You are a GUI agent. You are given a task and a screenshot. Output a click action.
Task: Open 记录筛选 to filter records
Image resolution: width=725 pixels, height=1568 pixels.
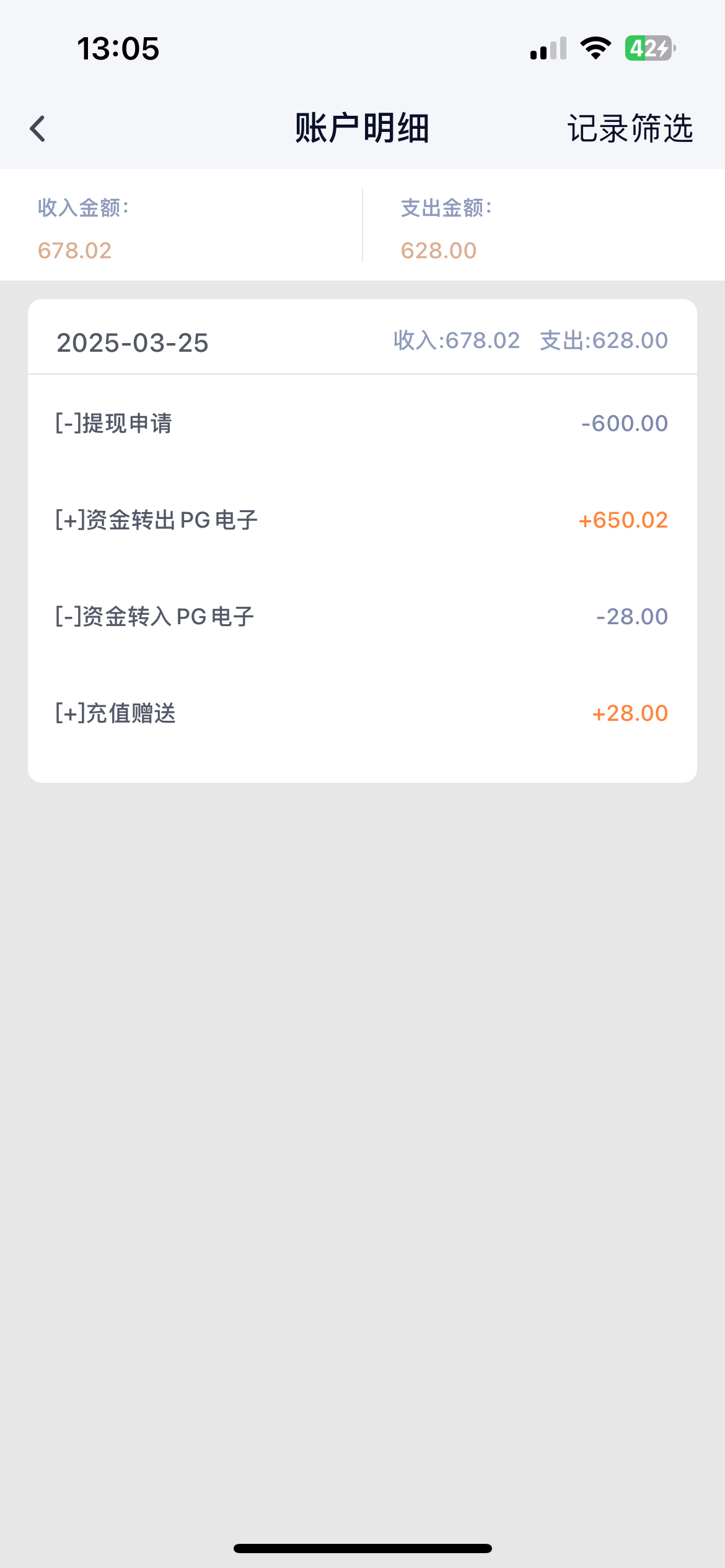point(630,128)
